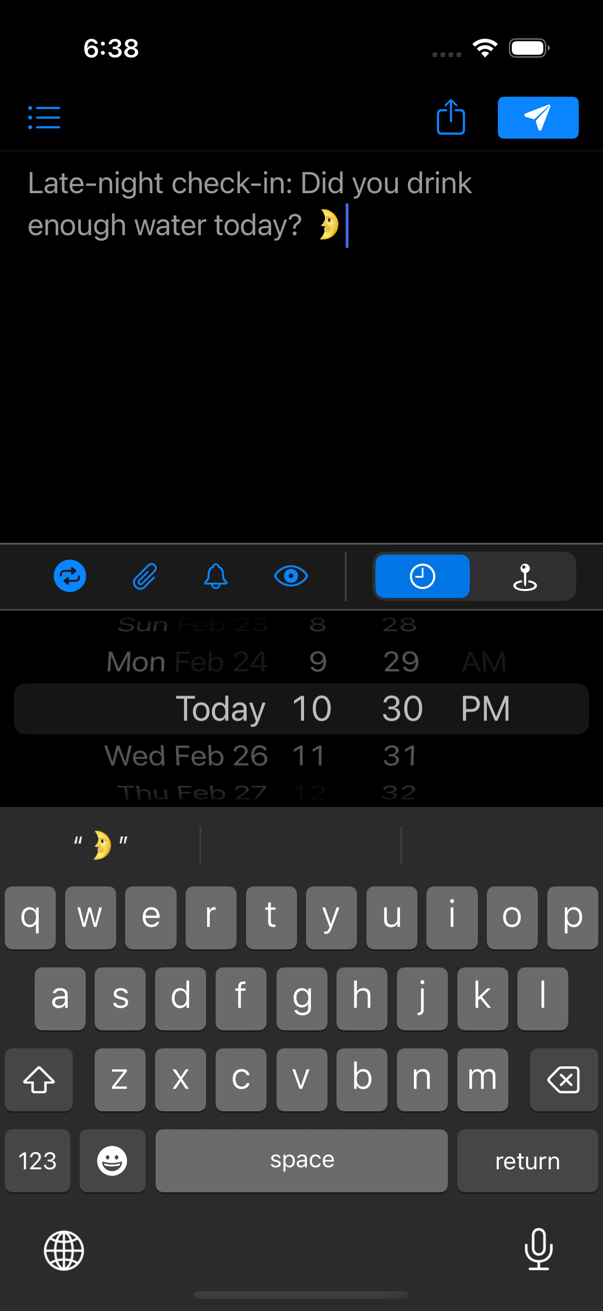The width and height of the screenshot is (603, 1311).
Task: Share this scheduled message
Action: point(451,117)
